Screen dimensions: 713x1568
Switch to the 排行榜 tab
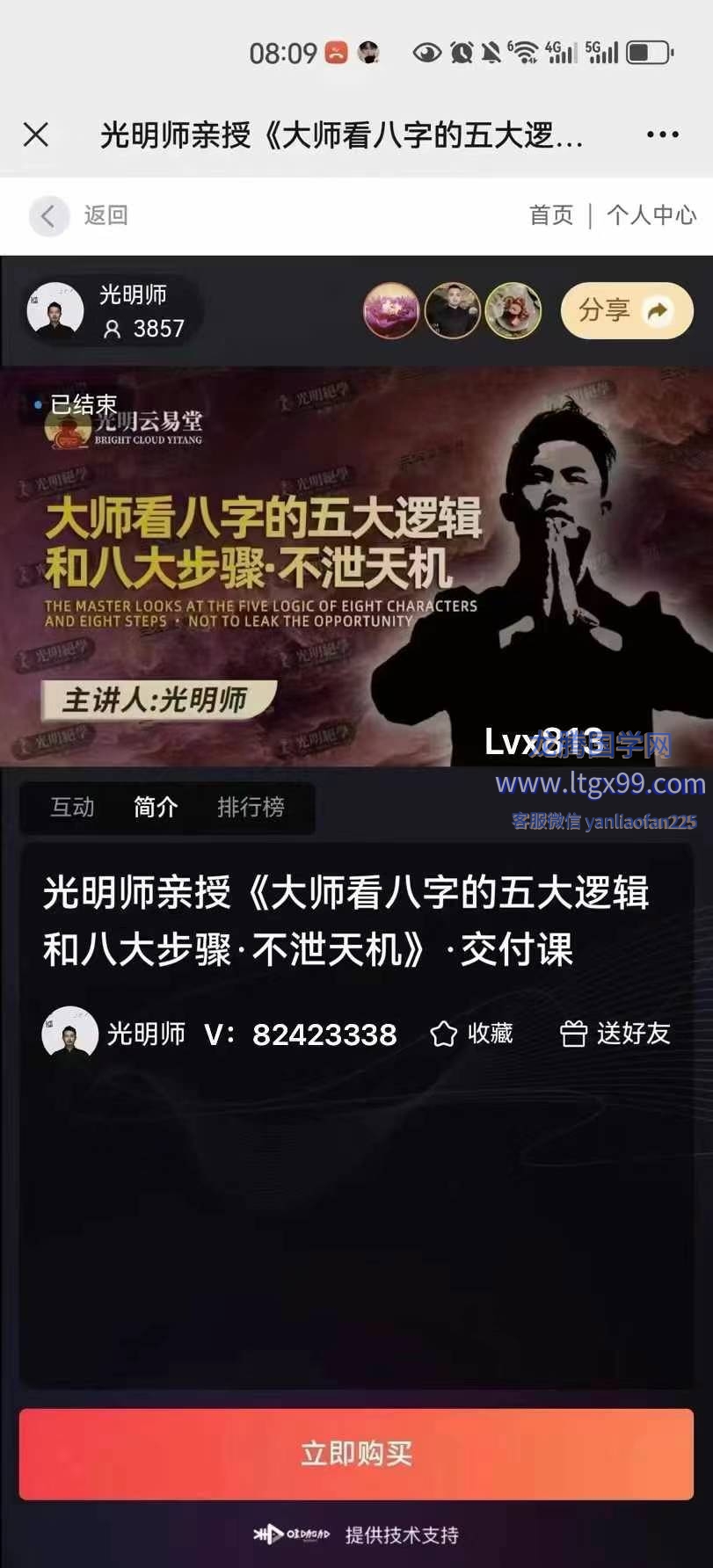pyautogui.click(x=251, y=807)
